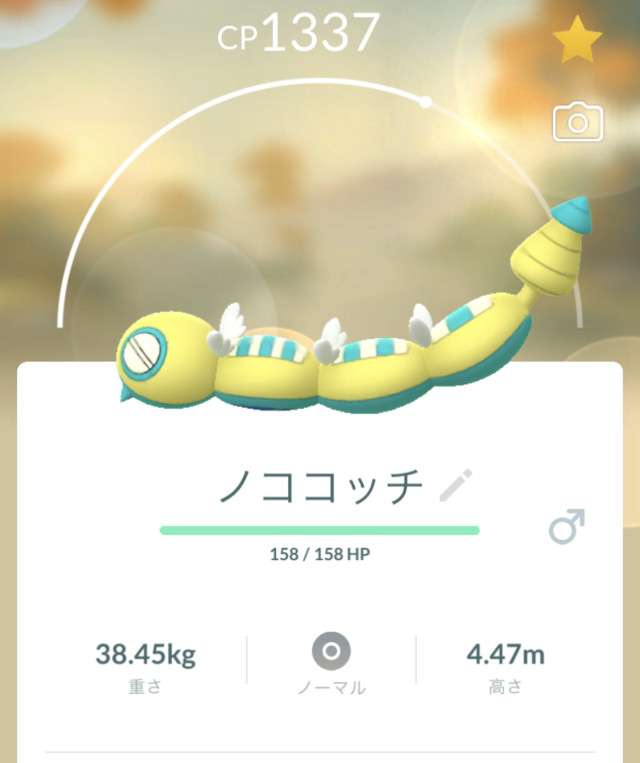The image size is (640, 763).
Task: Toggle the favorite star for this Pokémon
Action: (578, 42)
